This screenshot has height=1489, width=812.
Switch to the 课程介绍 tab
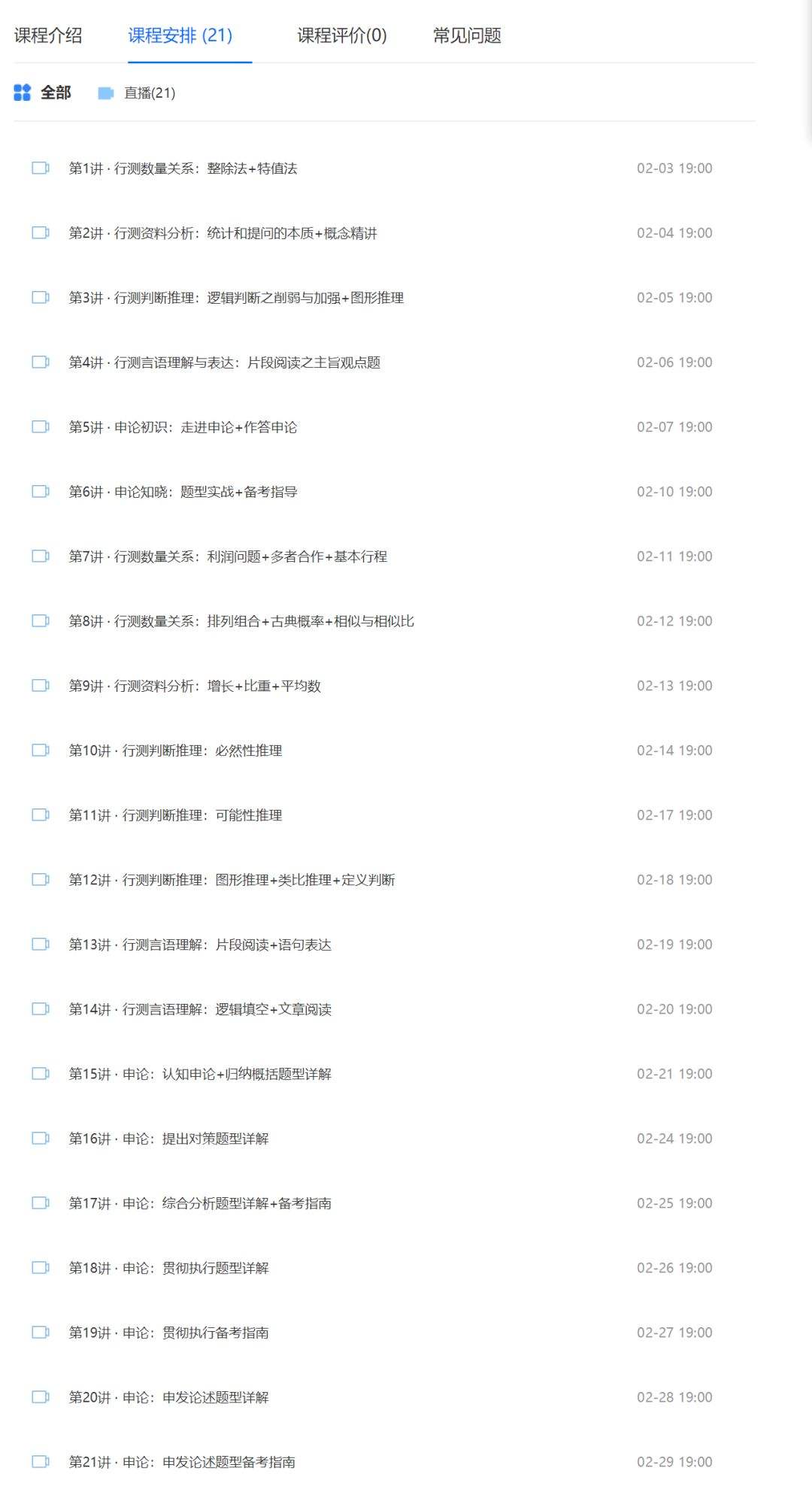48,35
